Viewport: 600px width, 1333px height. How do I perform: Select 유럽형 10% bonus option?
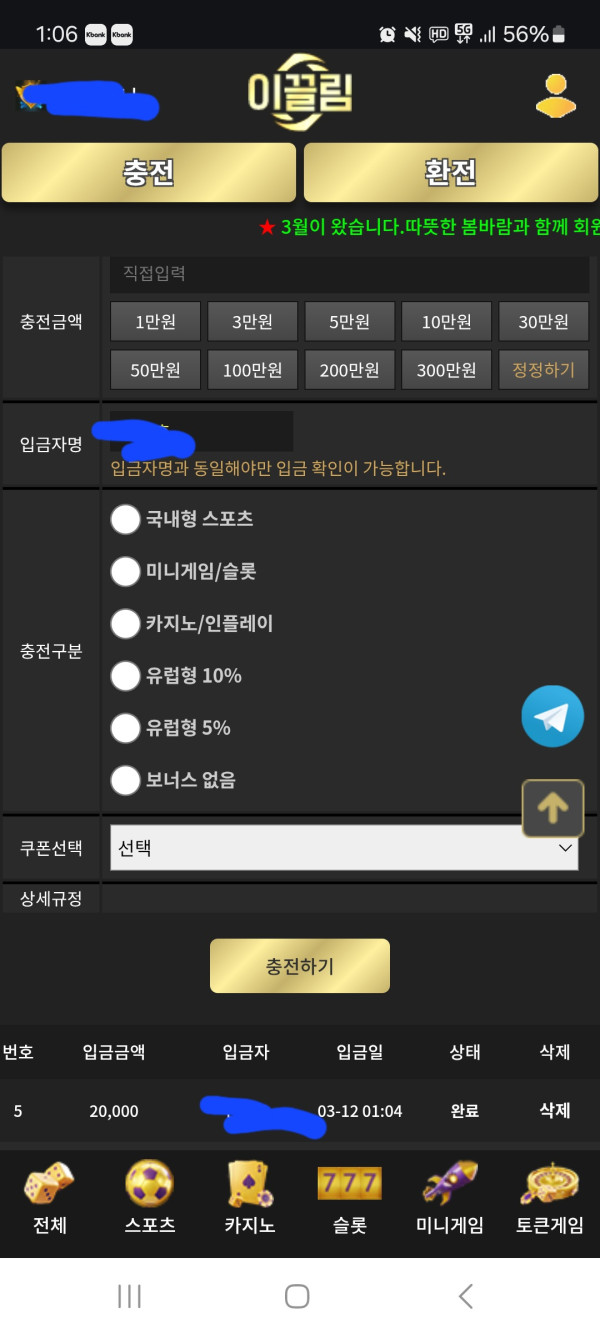176,676
